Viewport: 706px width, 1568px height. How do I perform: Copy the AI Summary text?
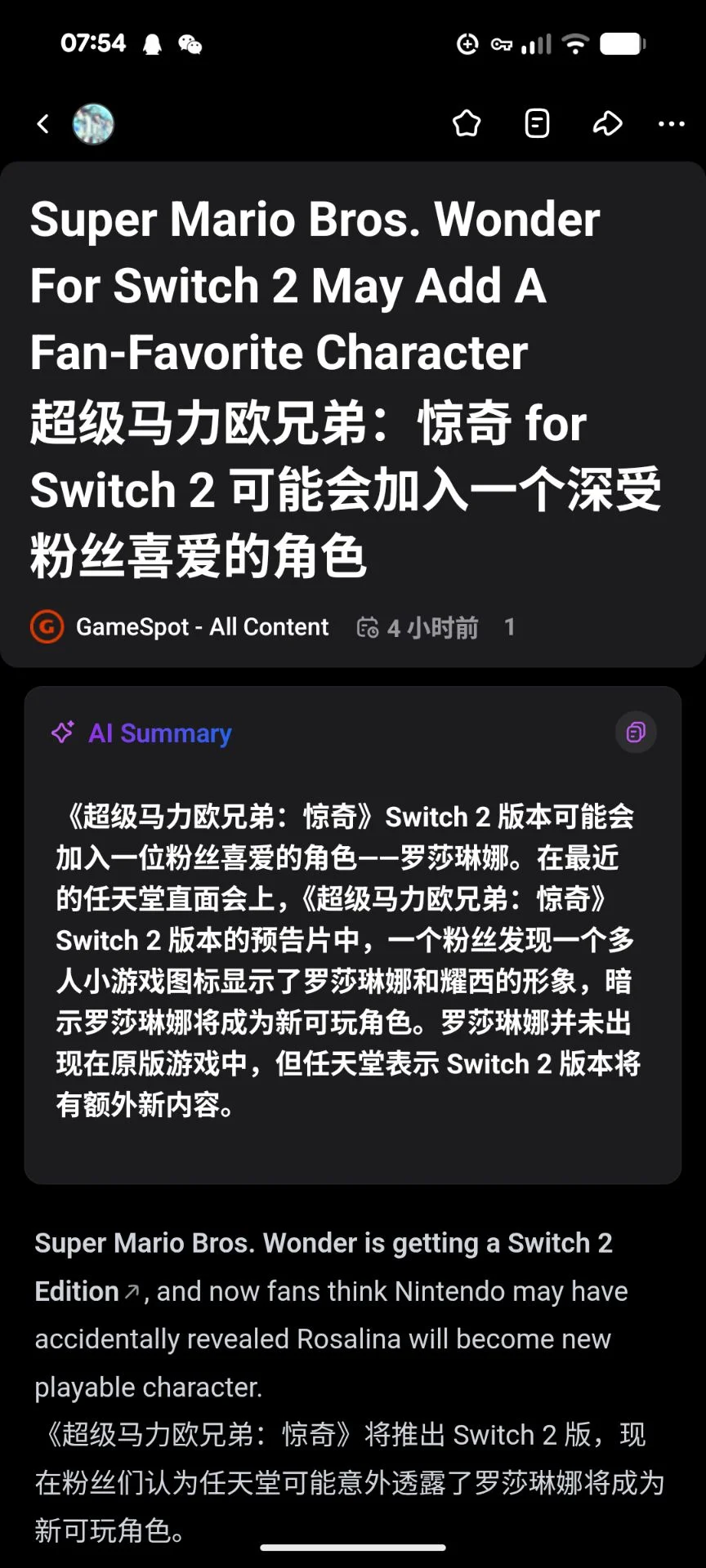636,733
